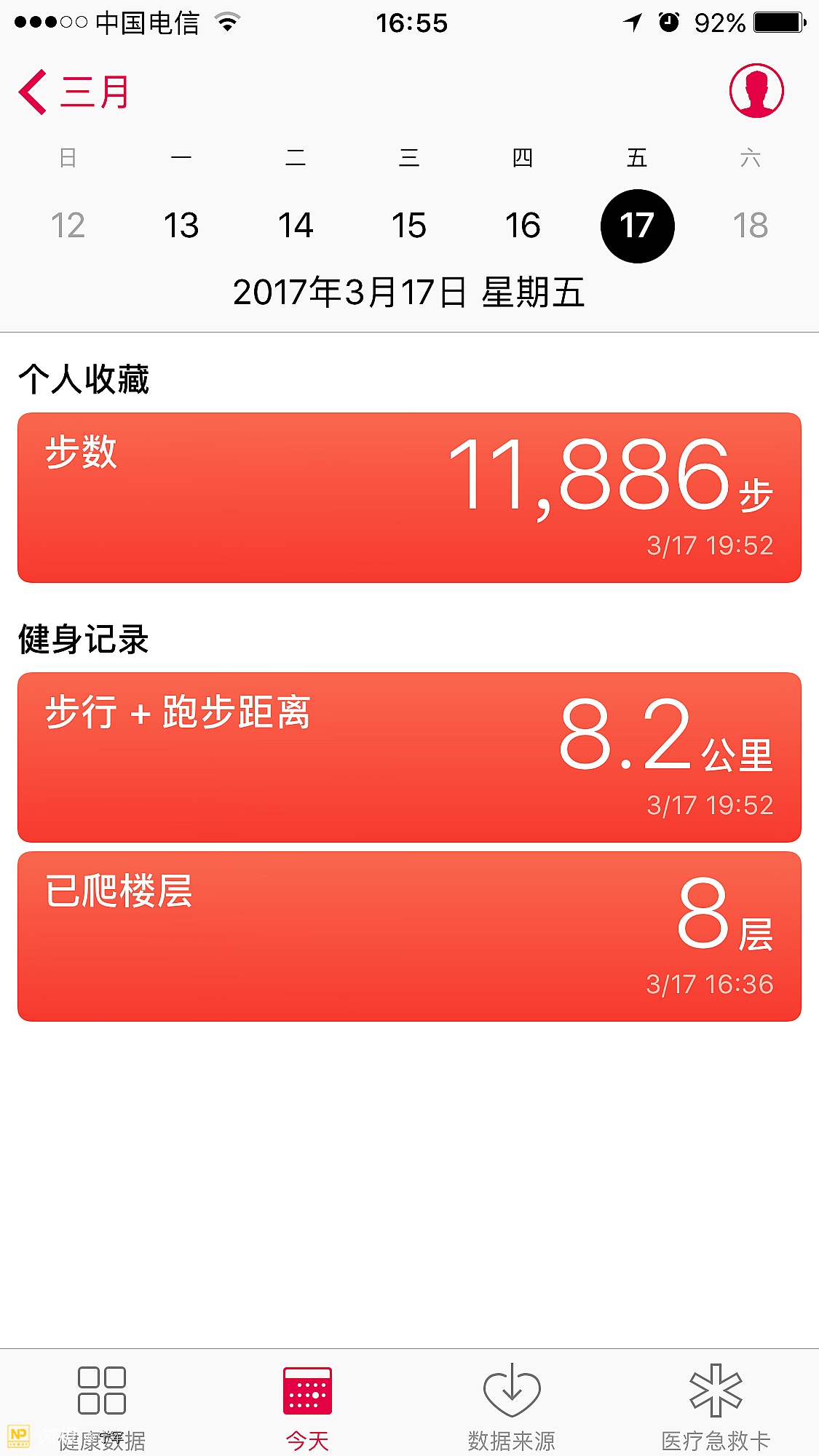Image resolution: width=819 pixels, height=1456 pixels.
Task: Select day 13 in the calendar
Action: tap(181, 226)
